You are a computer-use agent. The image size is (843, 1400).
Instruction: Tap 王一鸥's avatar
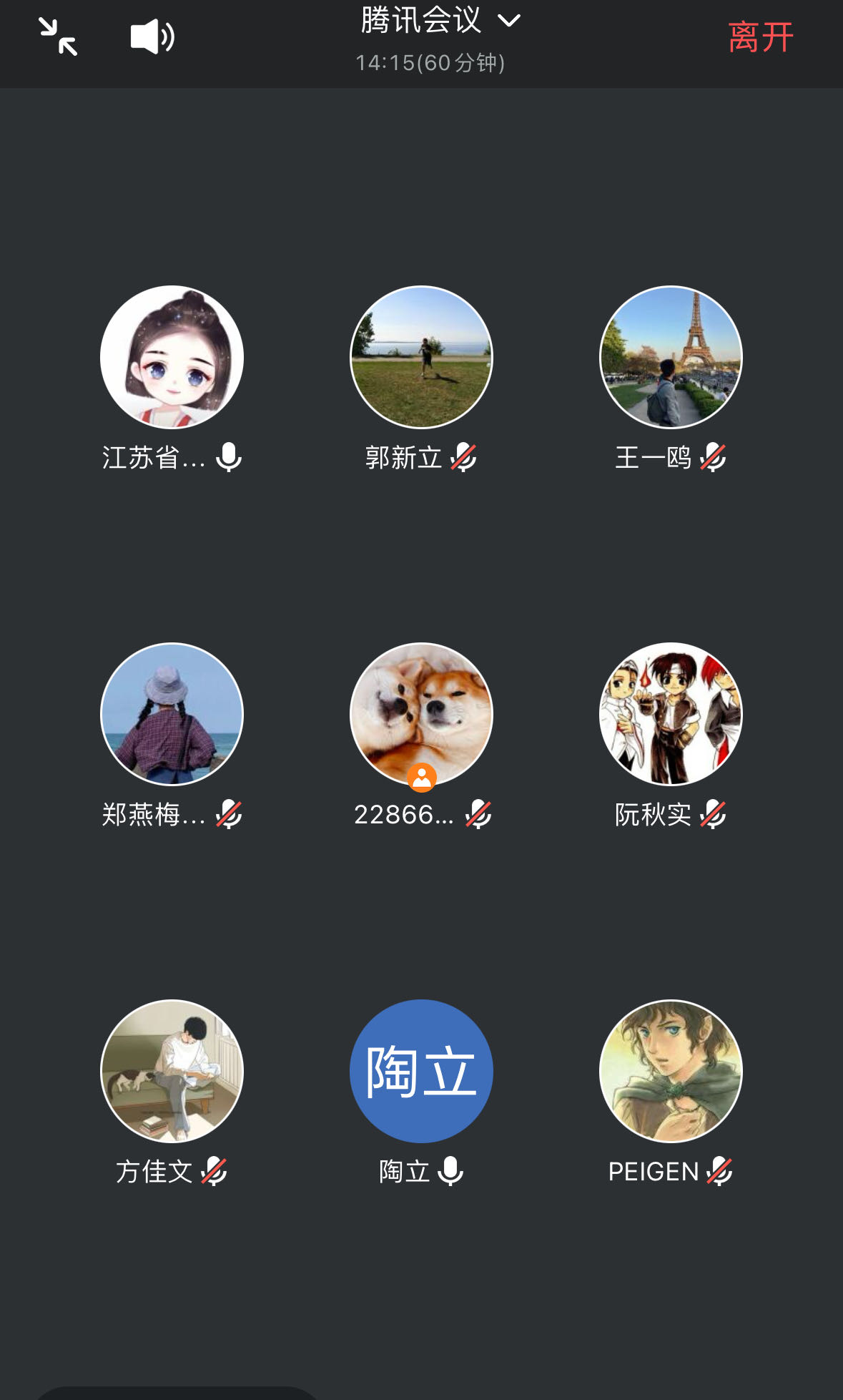[671, 357]
